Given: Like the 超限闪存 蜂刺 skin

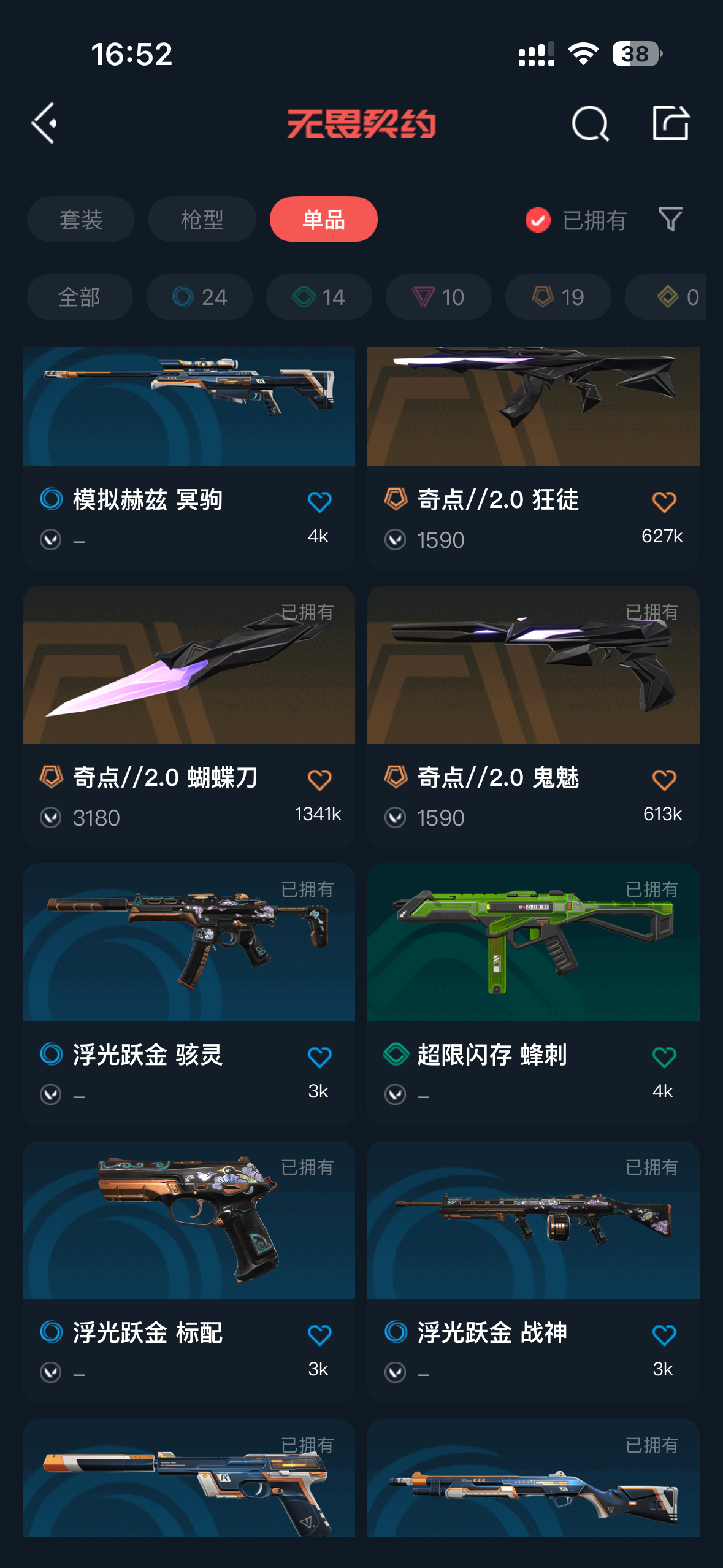Looking at the screenshot, I should (x=664, y=1058).
